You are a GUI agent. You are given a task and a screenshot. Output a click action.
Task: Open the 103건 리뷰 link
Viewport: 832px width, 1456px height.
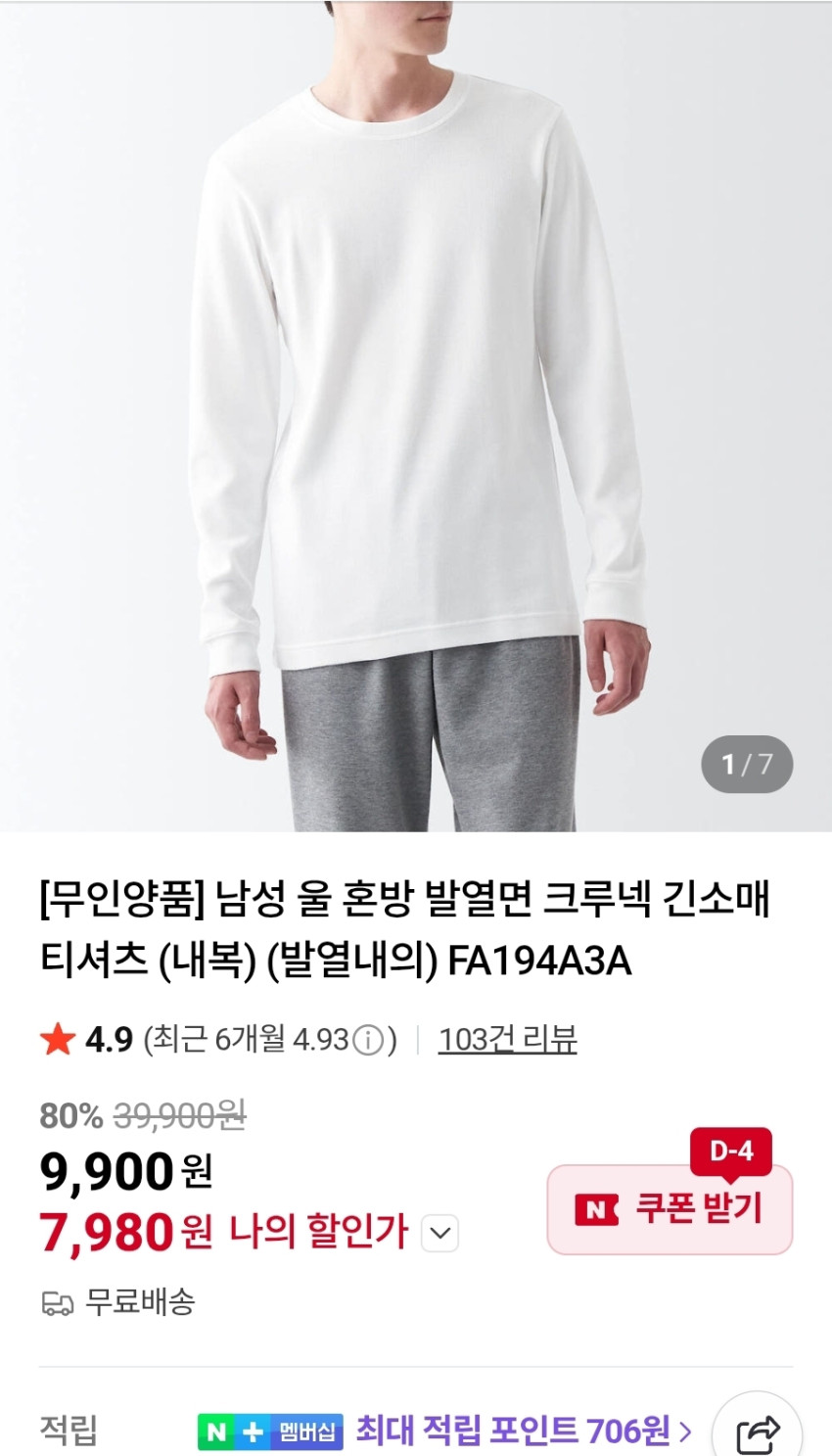coord(507,1039)
